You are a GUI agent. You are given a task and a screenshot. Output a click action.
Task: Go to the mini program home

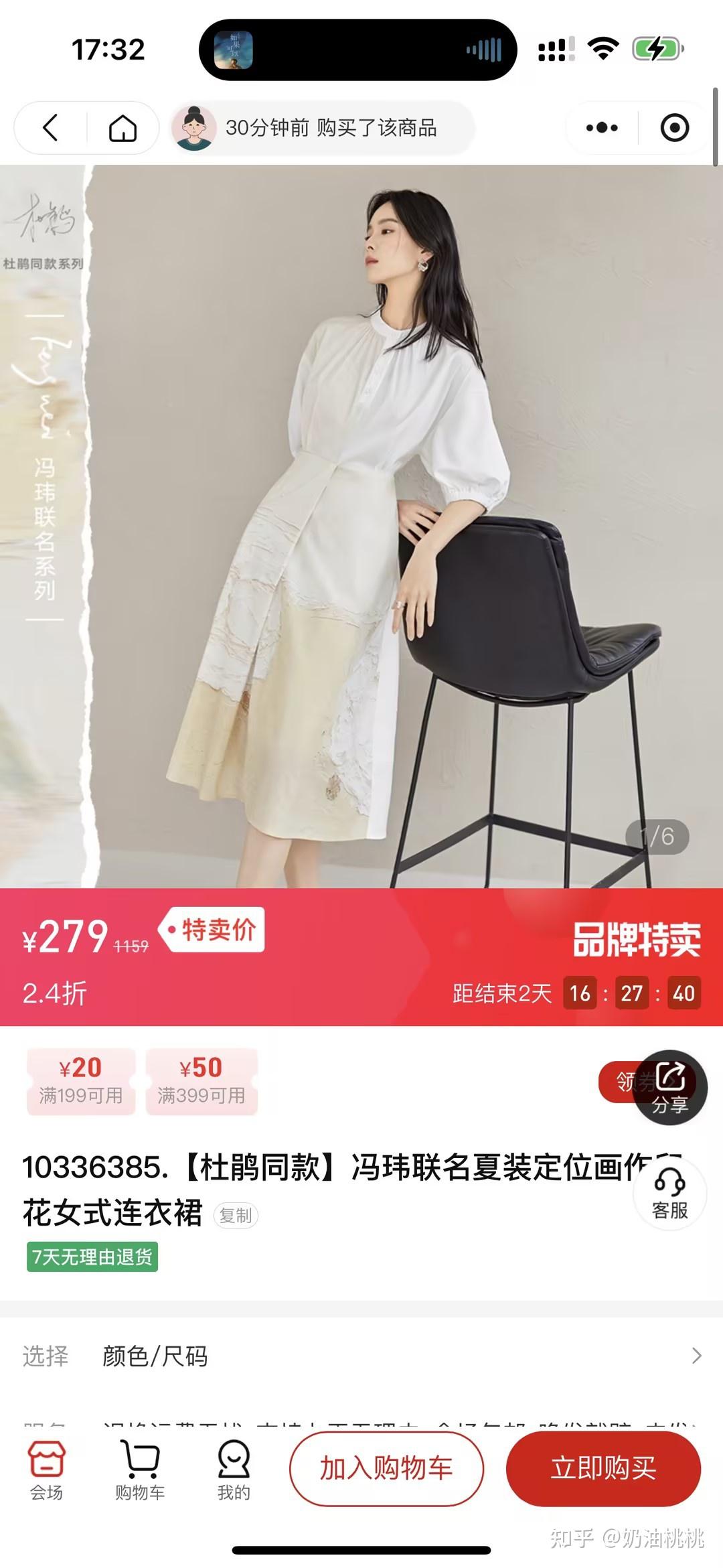pos(123,127)
